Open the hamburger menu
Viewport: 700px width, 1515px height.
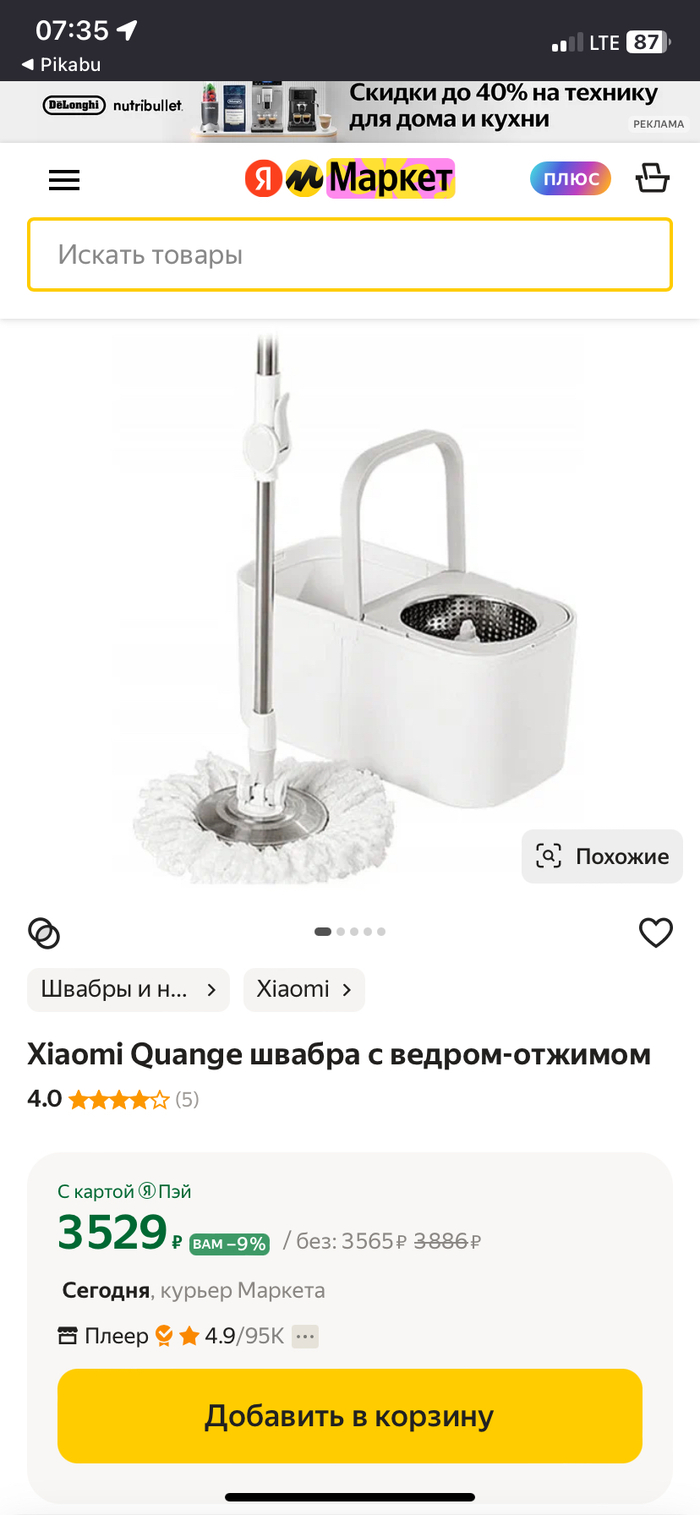64,180
